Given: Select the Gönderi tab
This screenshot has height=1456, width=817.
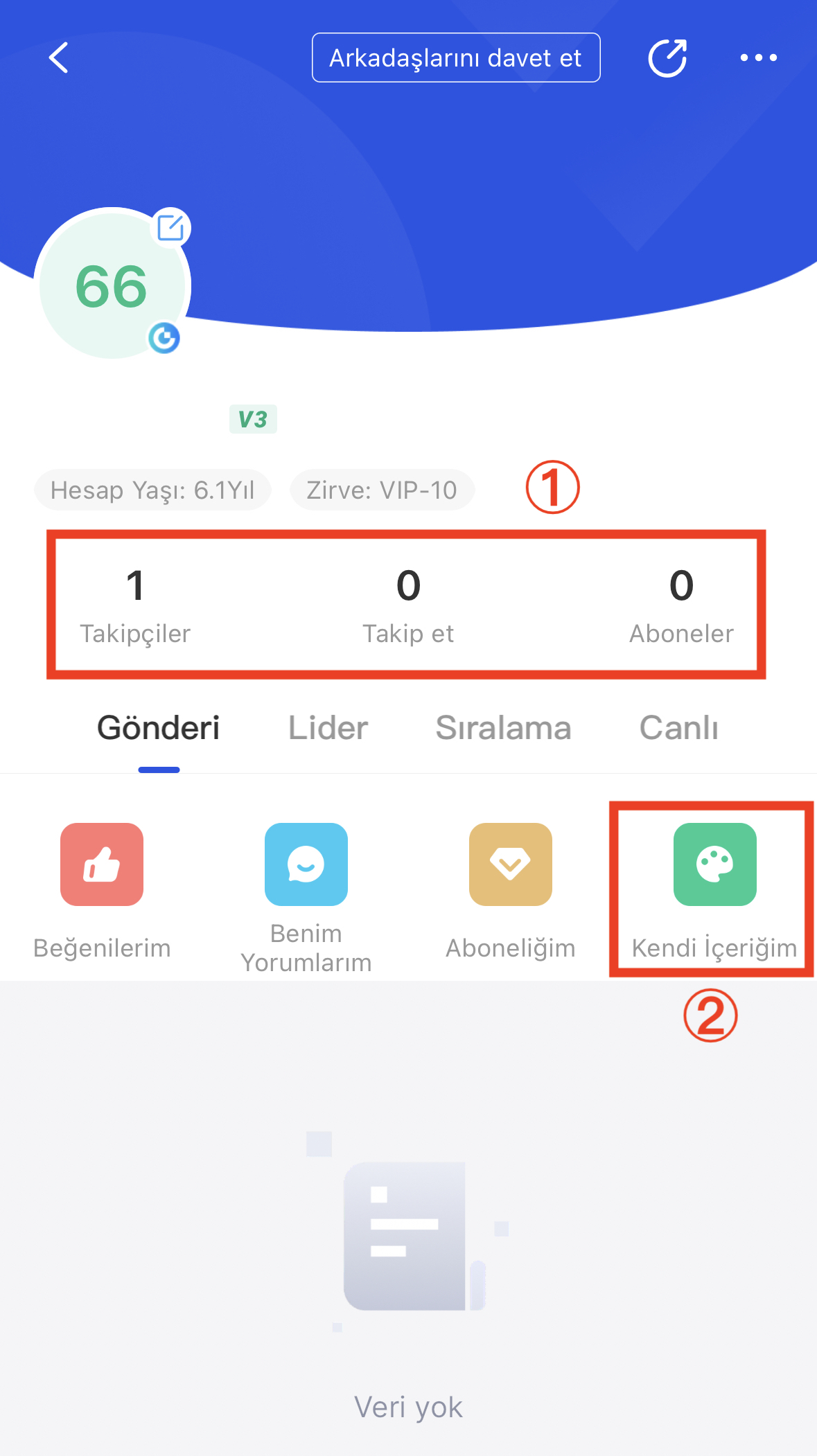Looking at the screenshot, I should 159,728.
